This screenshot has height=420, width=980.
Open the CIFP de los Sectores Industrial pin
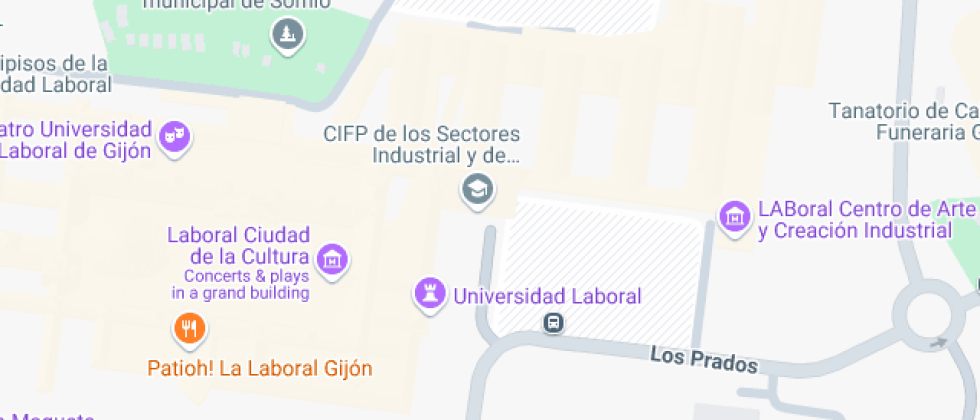(478, 189)
